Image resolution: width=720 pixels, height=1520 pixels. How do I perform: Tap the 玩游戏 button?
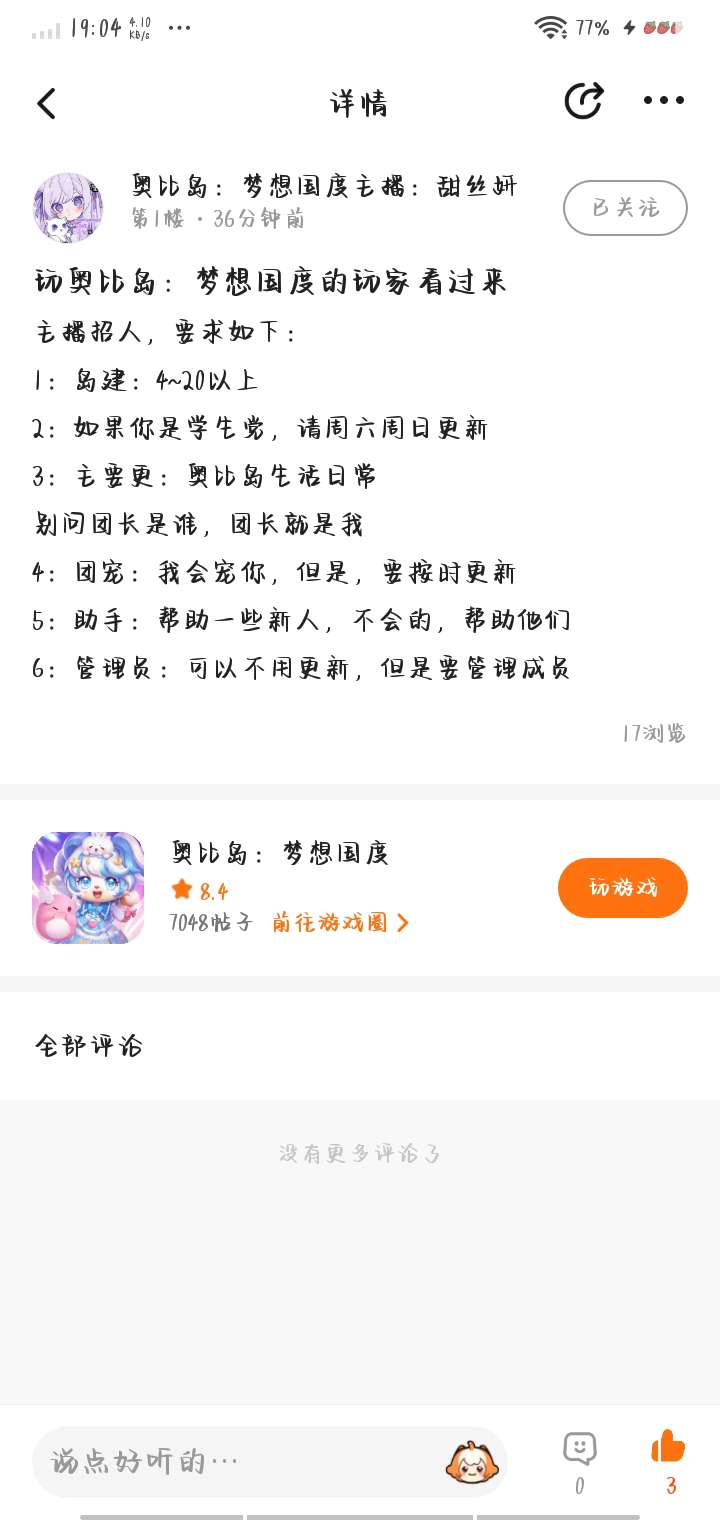point(622,888)
